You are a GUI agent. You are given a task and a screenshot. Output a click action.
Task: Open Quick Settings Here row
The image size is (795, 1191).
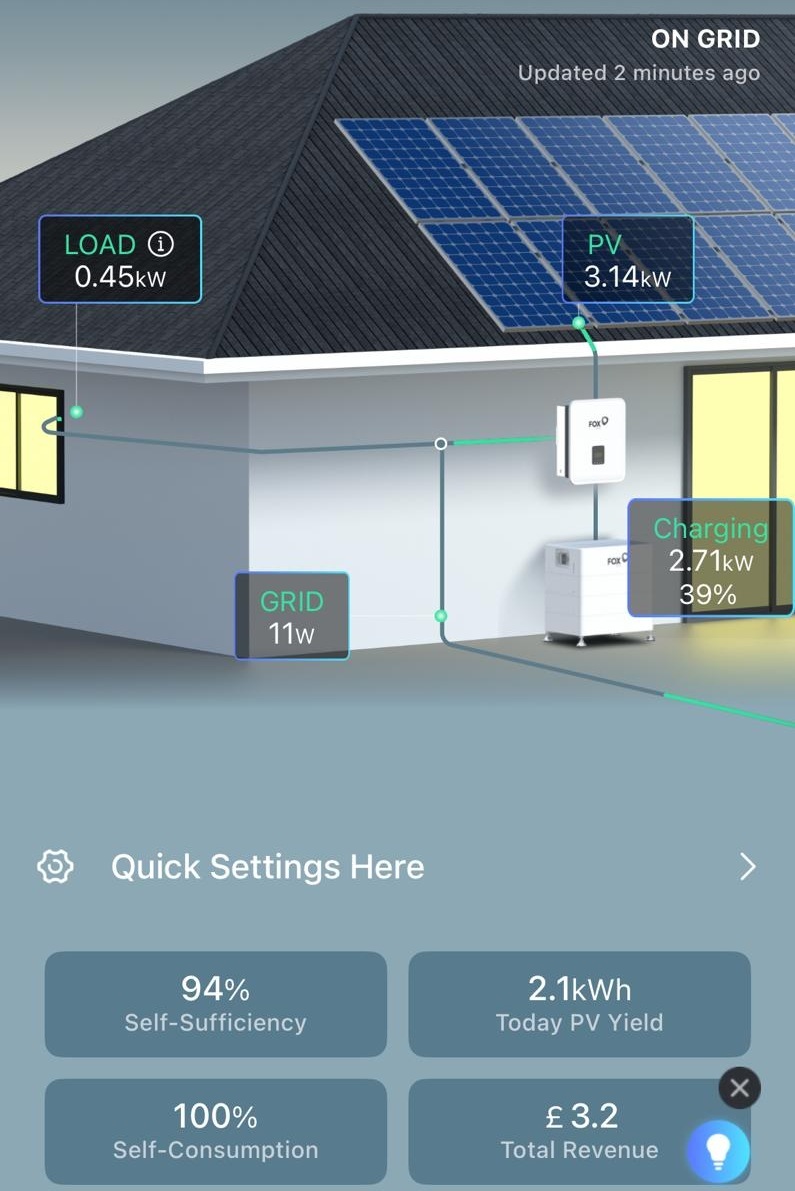tap(397, 867)
